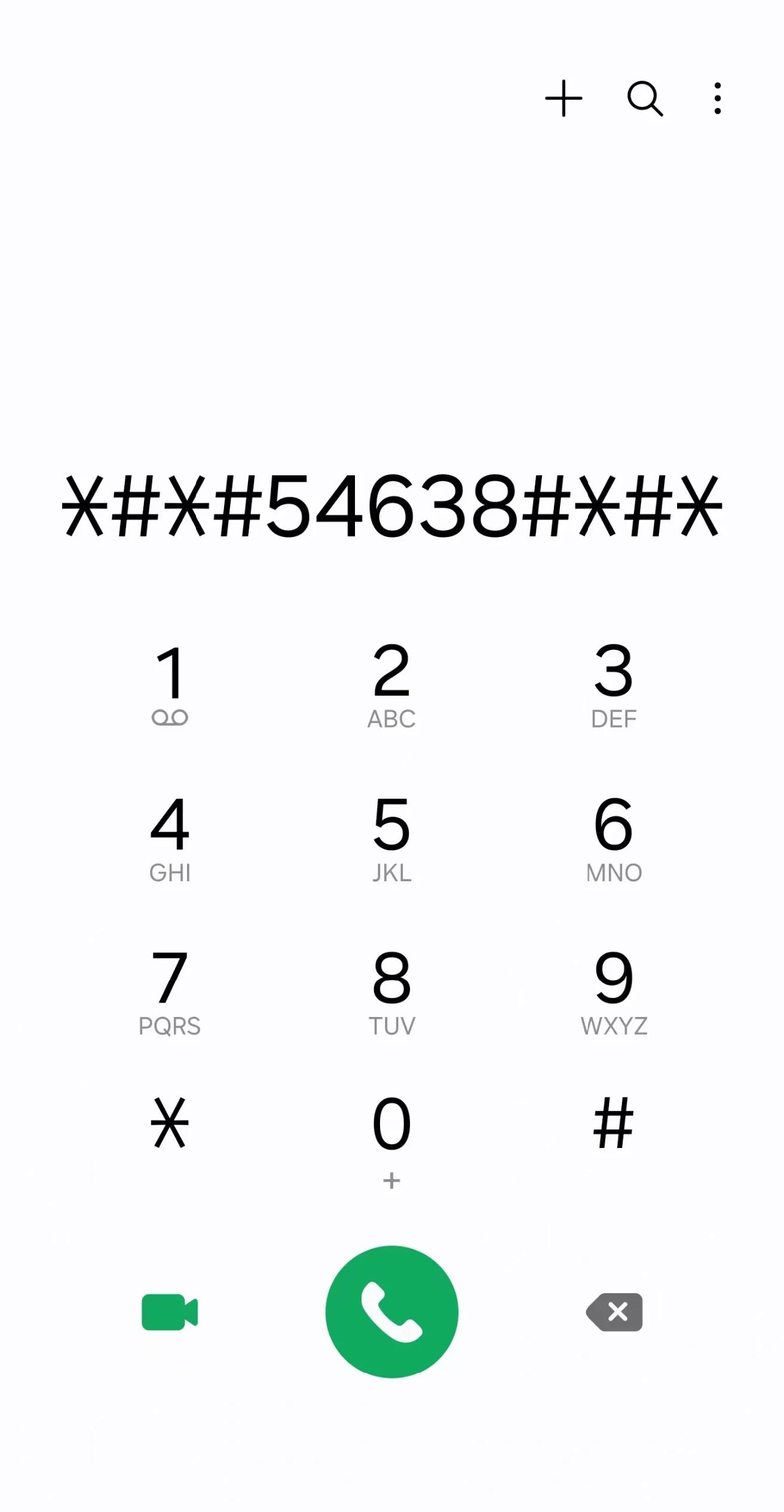This screenshot has width=784, height=1512.
Task: Delete last character with backspace
Action: [x=615, y=1312]
